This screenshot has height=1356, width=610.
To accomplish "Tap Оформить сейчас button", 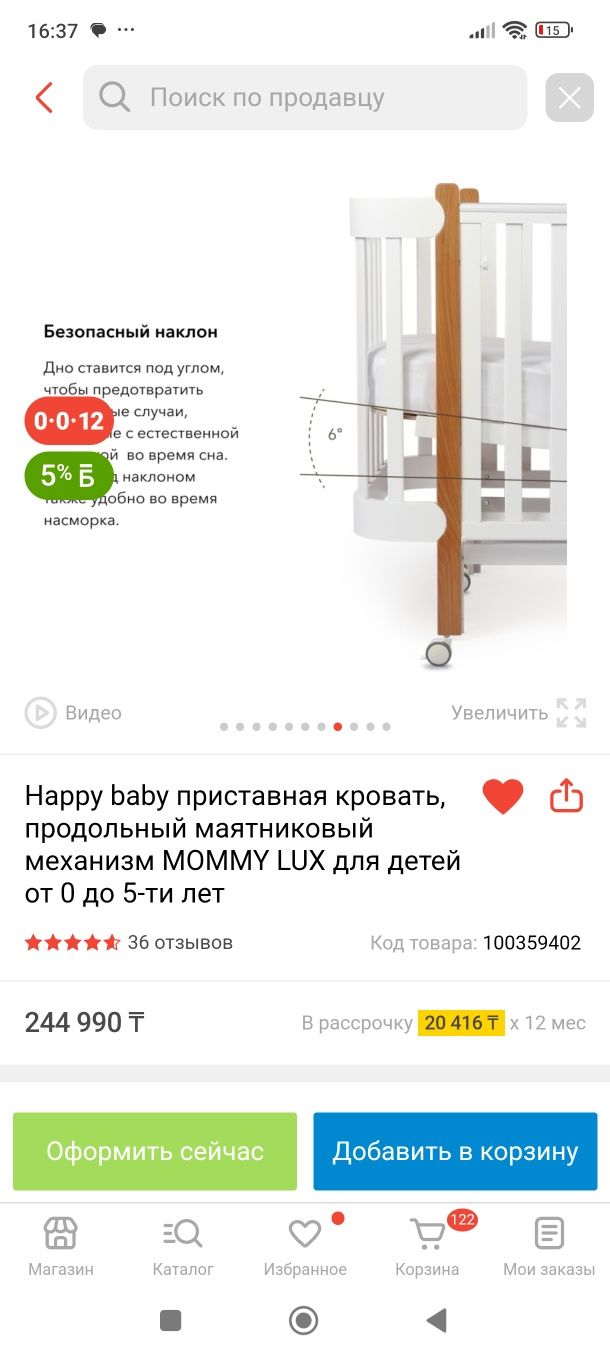I will pos(155,1151).
